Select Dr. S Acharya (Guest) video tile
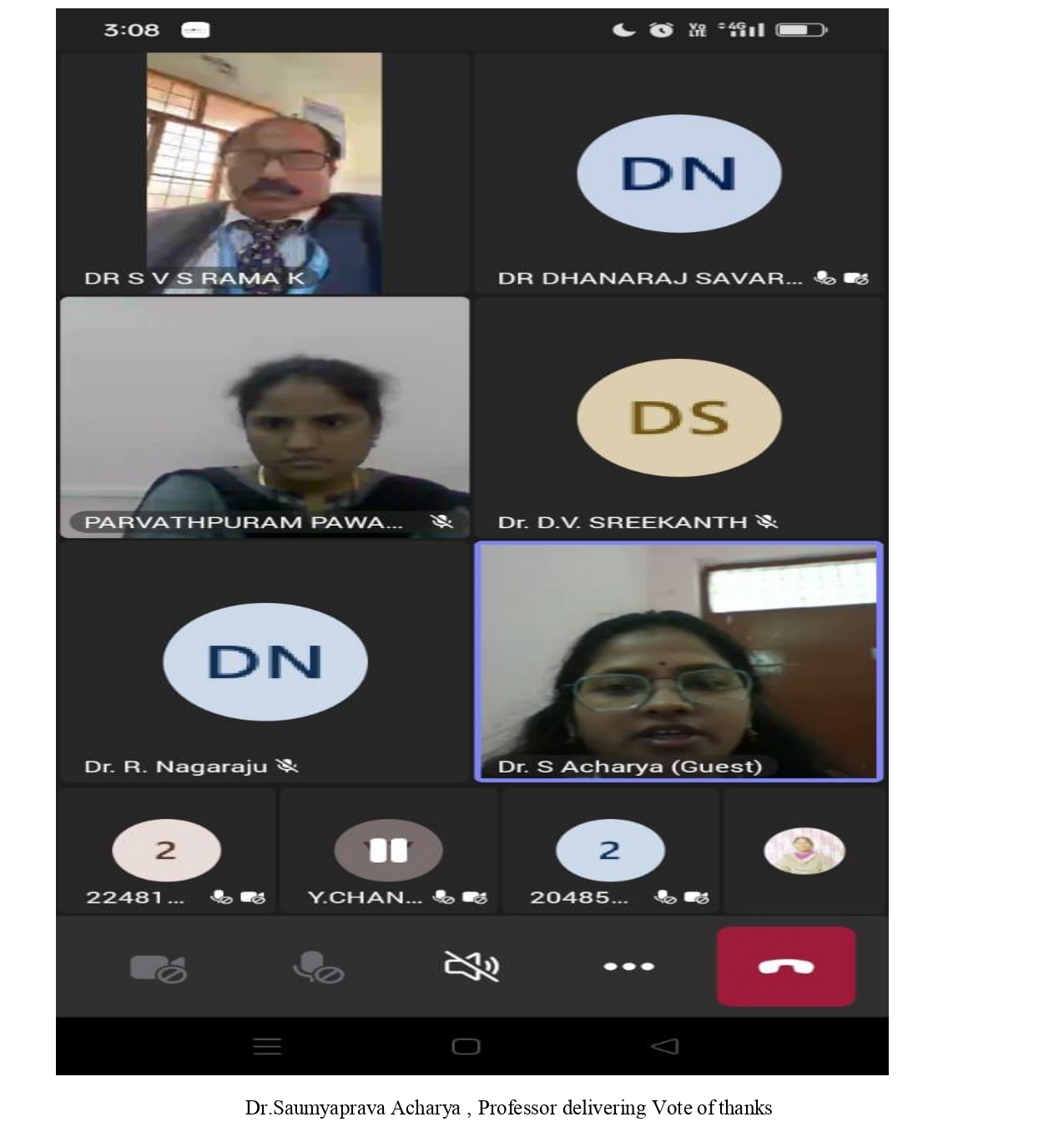 pyautogui.click(x=678, y=662)
